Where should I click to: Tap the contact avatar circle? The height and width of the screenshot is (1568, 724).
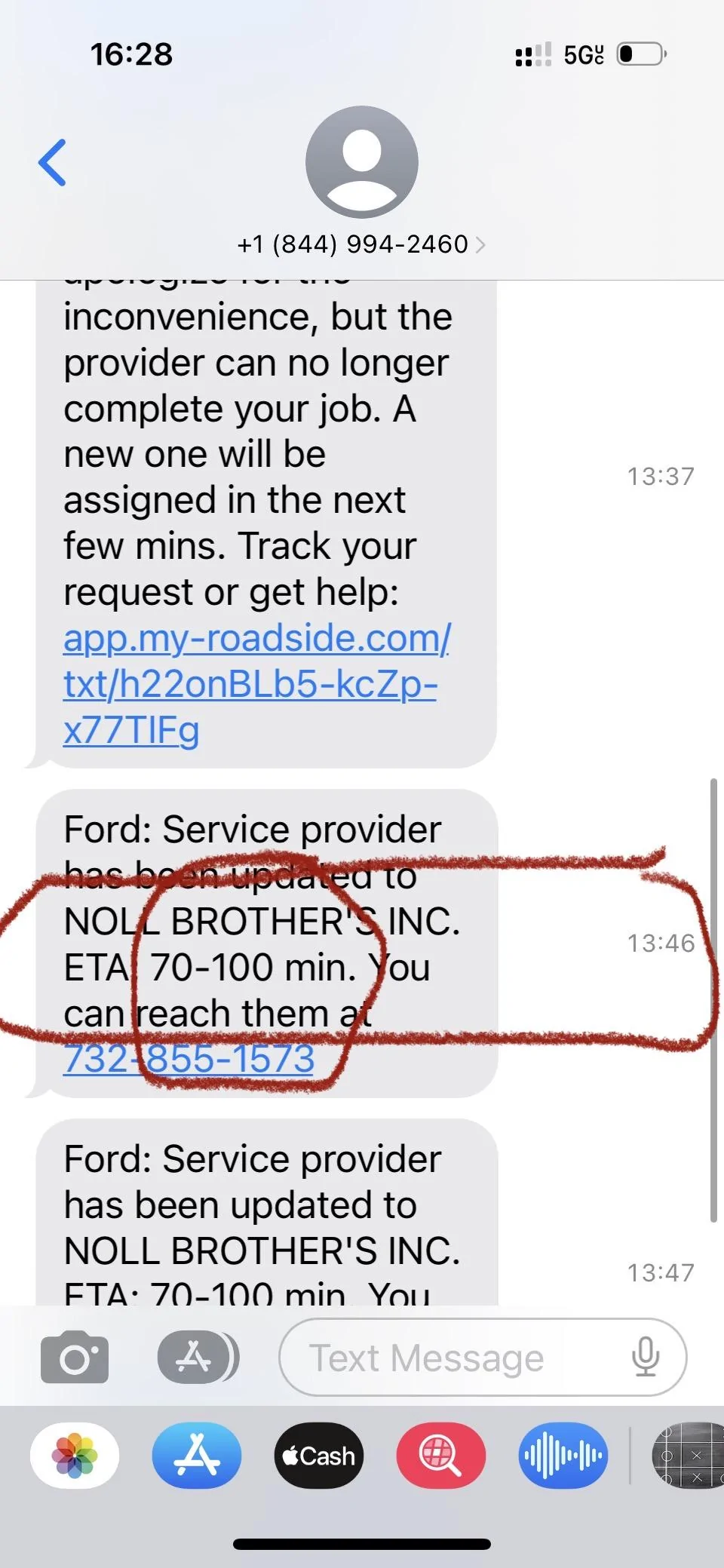click(361, 161)
